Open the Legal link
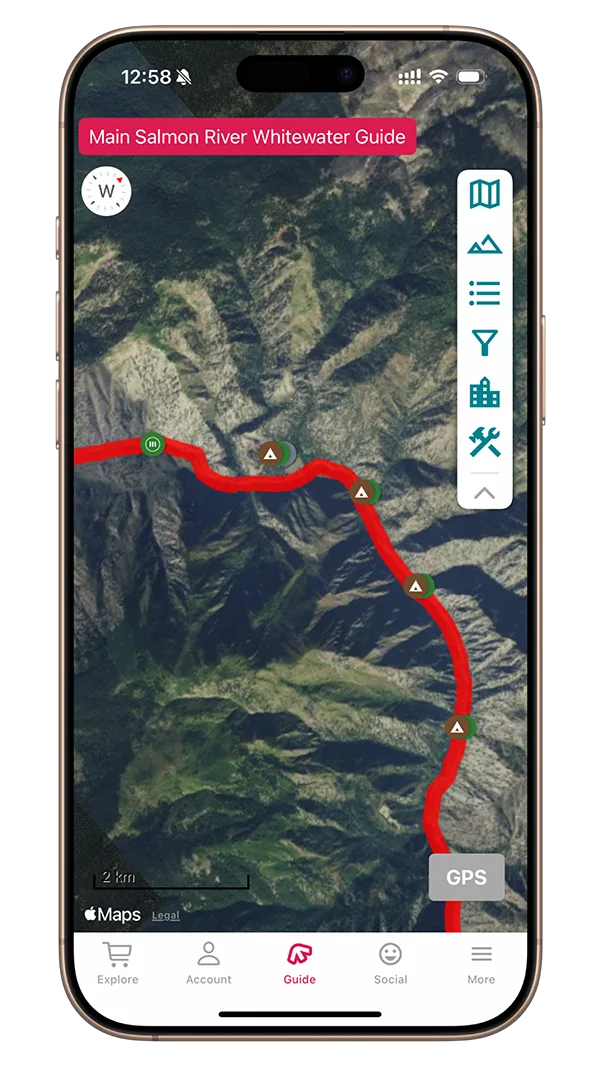600x1066 pixels. (x=165, y=915)
